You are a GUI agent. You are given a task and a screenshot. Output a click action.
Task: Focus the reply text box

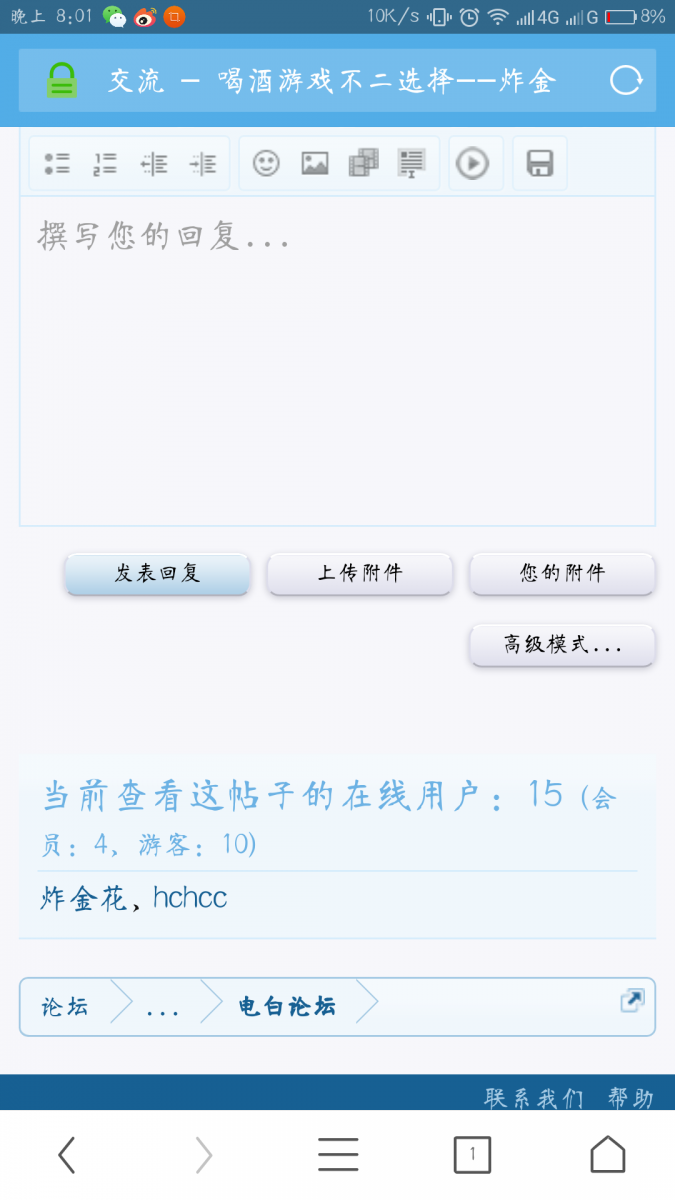[x=337, y=360]
